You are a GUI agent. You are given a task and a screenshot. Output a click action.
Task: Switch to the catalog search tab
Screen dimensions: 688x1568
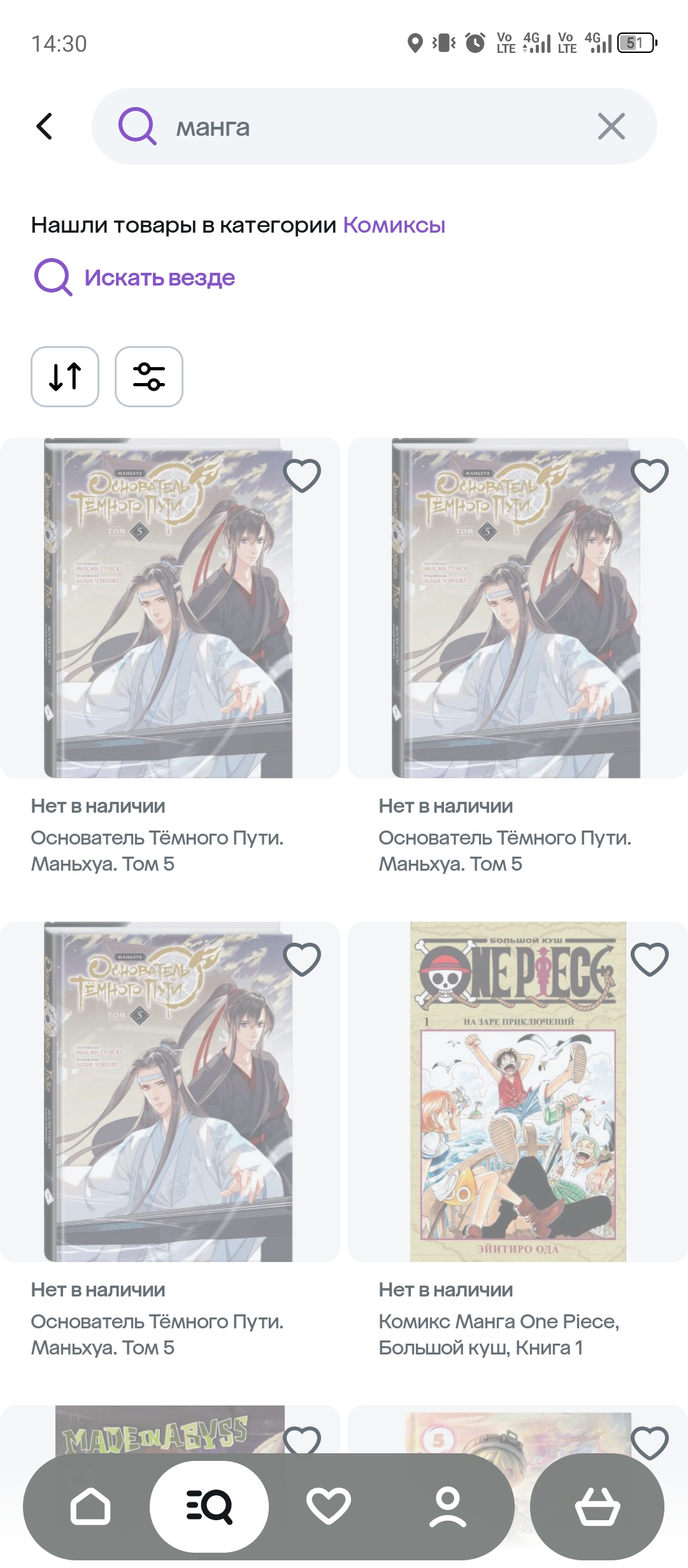pos(209,1507)
